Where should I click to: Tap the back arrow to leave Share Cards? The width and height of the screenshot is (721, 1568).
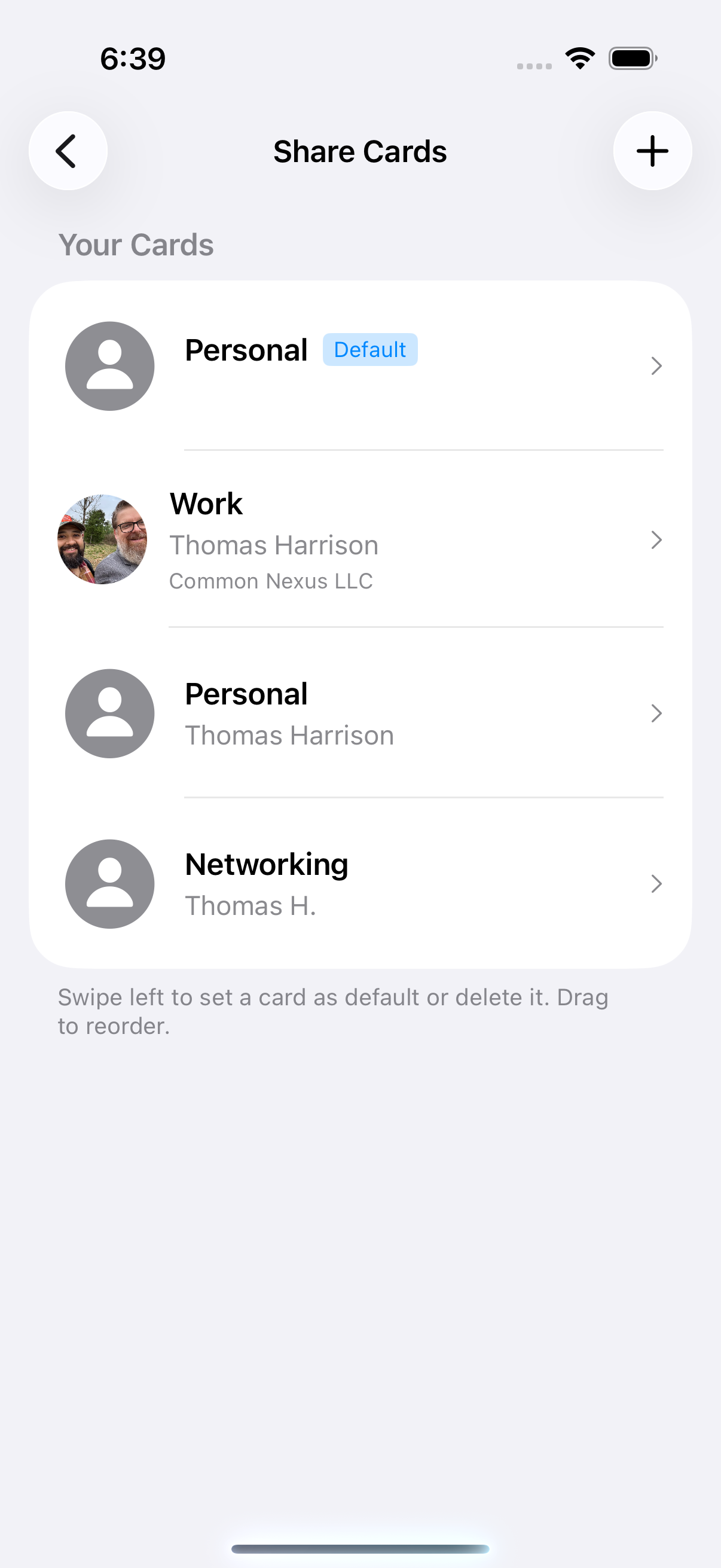[x=68, y=150]
